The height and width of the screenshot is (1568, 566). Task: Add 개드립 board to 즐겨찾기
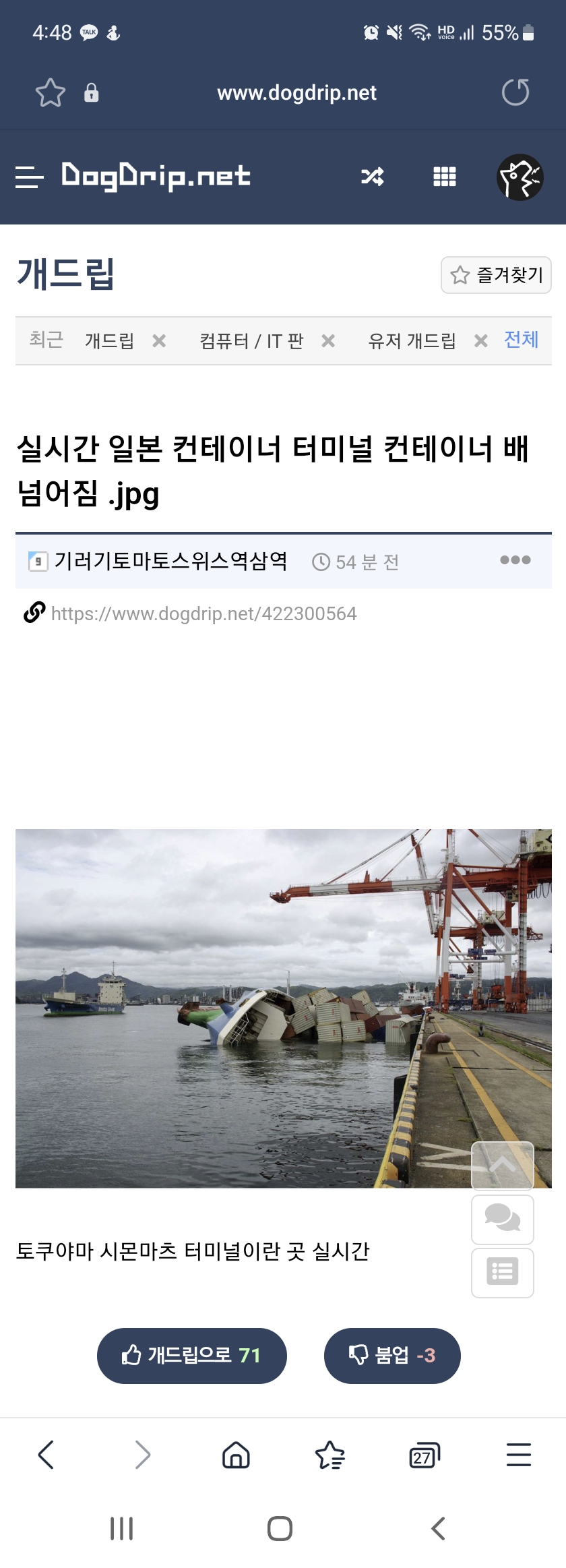[496, 275]
